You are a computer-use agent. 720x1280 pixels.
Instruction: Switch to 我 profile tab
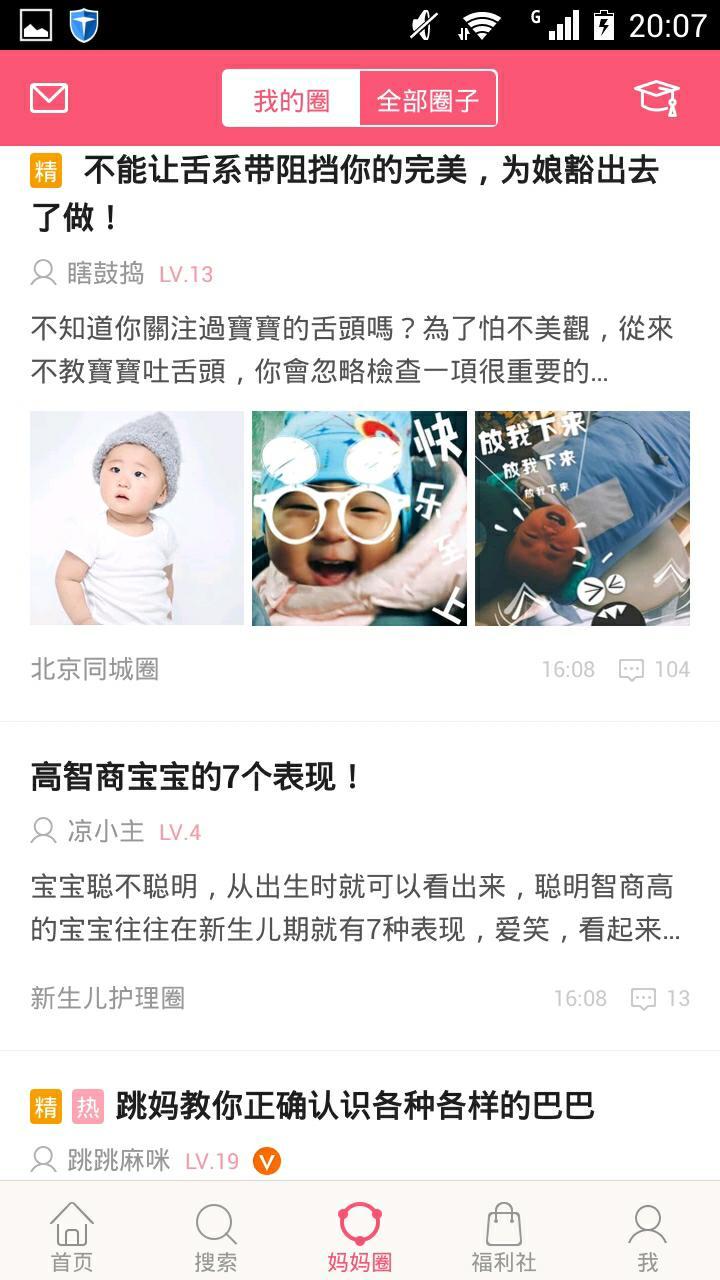pos(648,1237)
